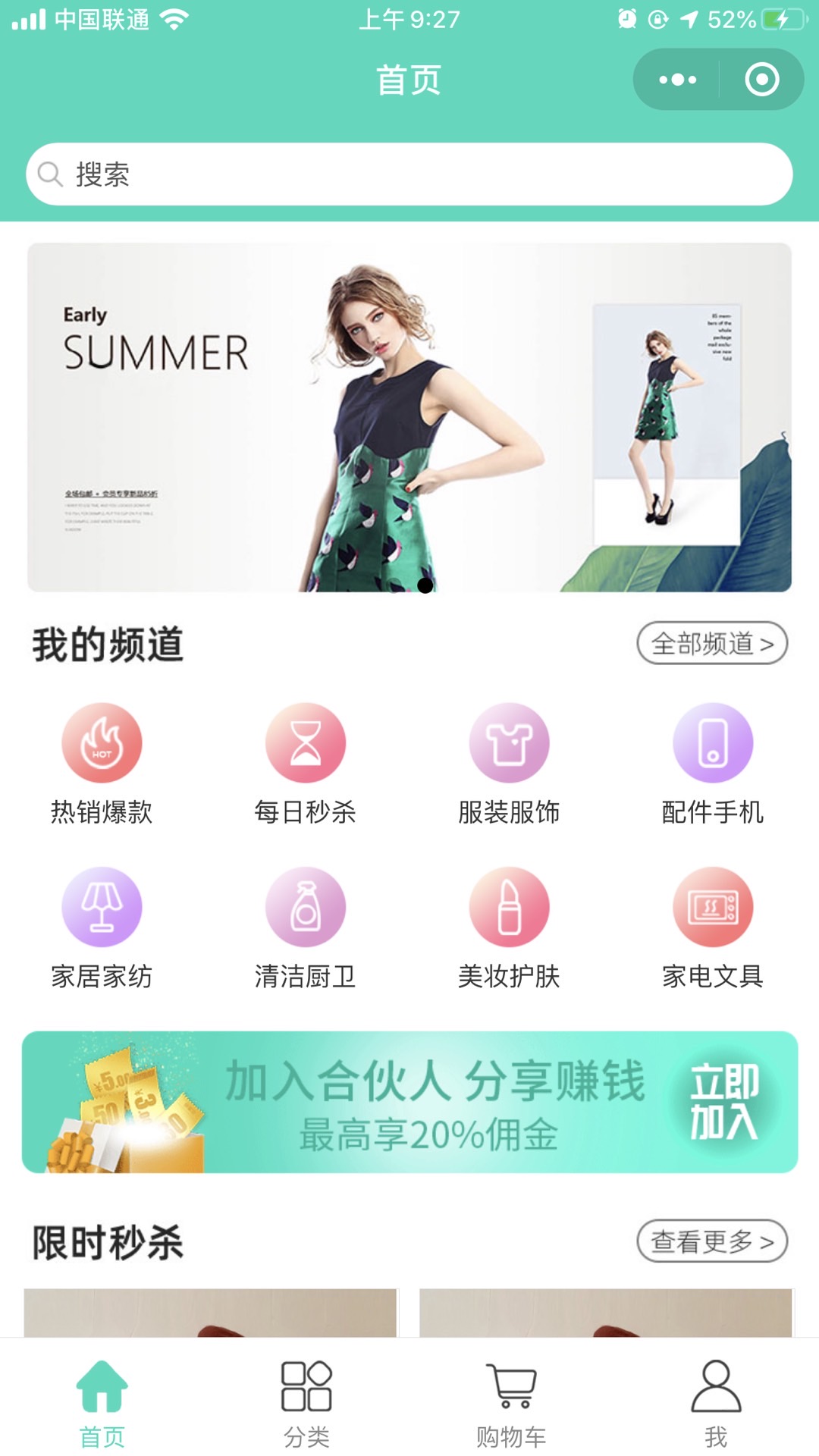Open the 购物车 cart tab
This screenshot has height=1456, width=819.
coord(511,1403)
